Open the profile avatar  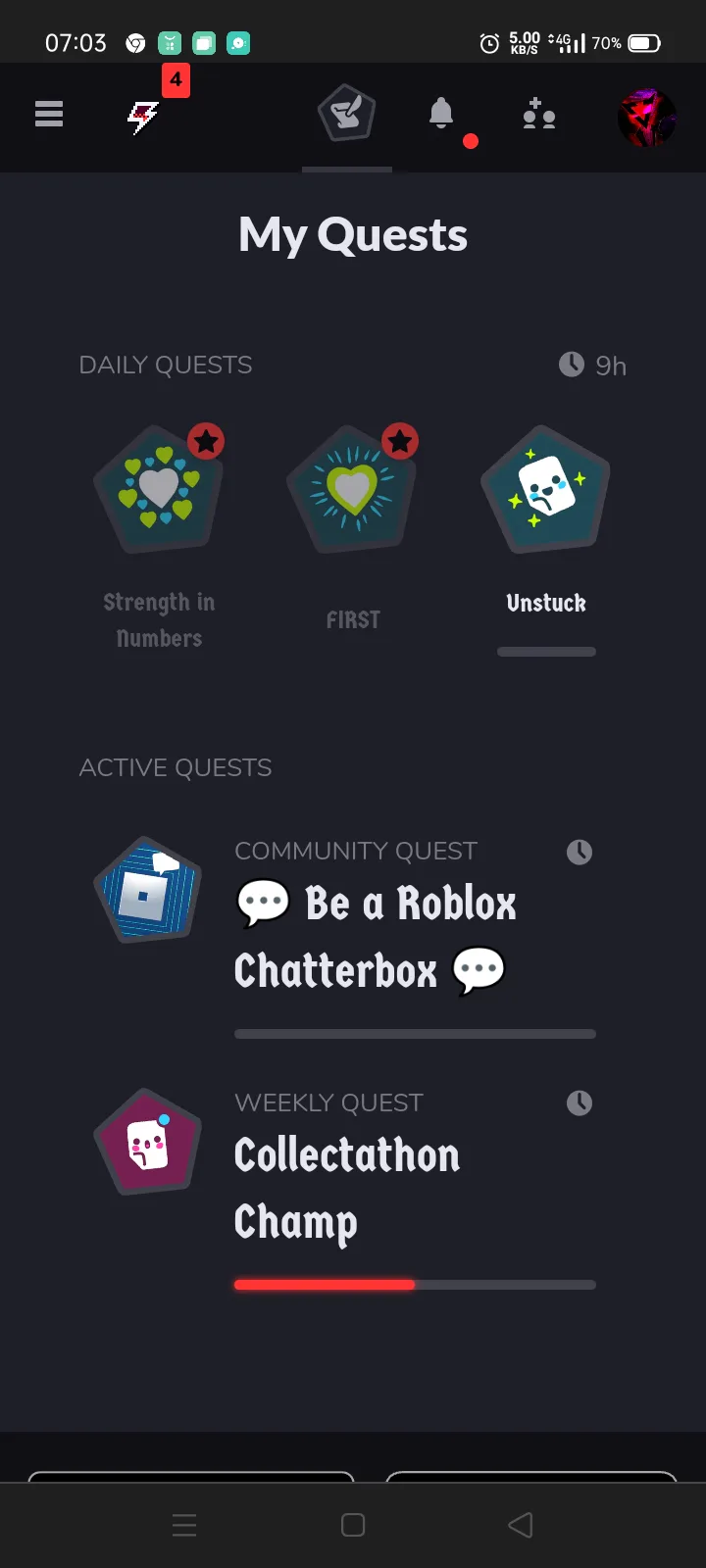[x=646, y=118]
